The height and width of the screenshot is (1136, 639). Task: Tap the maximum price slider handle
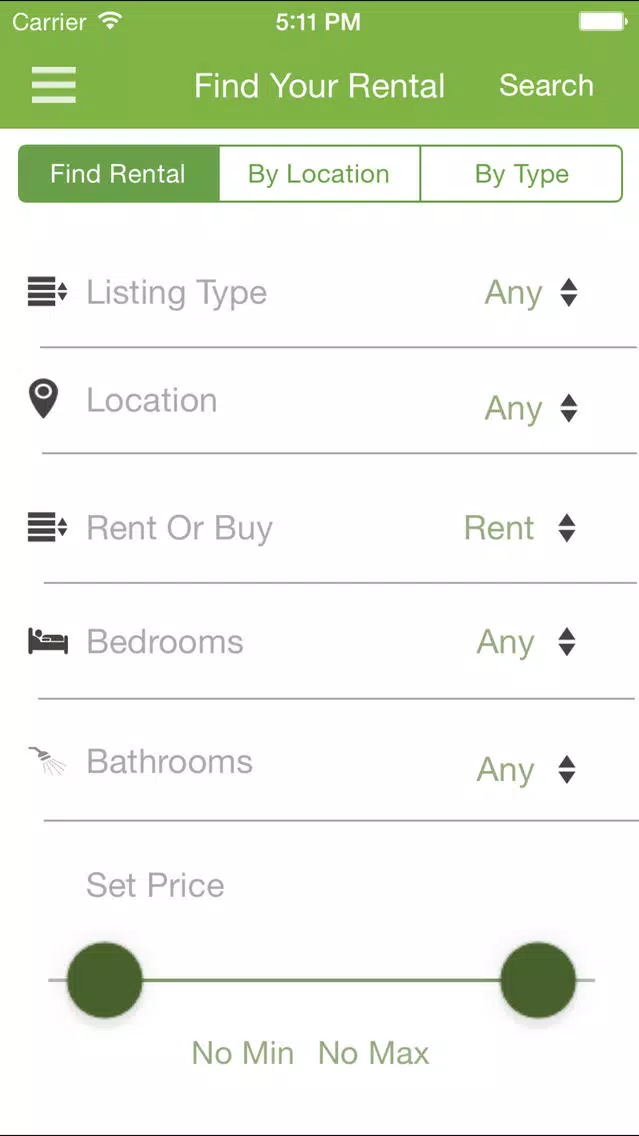(x=538, y=980)
